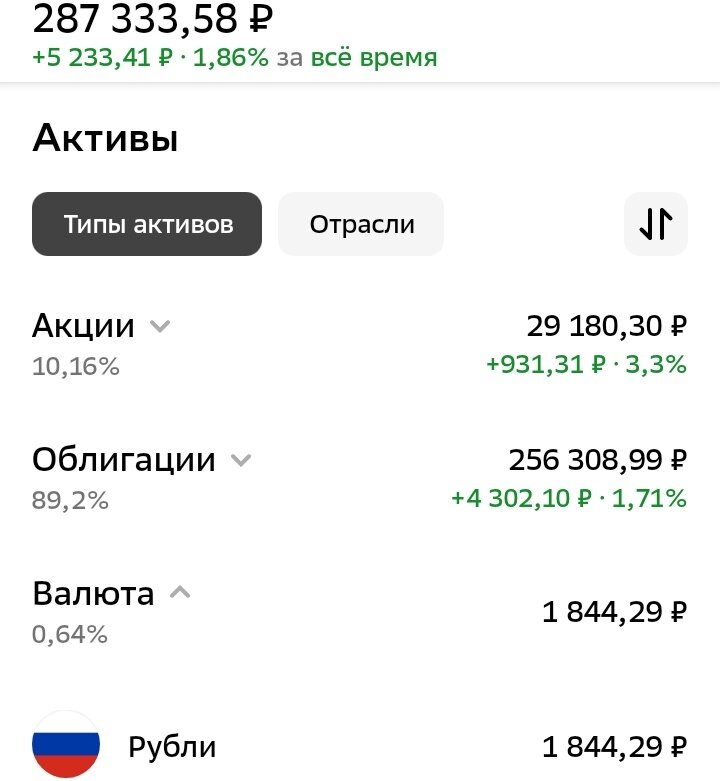Switch to the Типы активов view
Viewport: 720px width, 781px height.
click(146, 224)
